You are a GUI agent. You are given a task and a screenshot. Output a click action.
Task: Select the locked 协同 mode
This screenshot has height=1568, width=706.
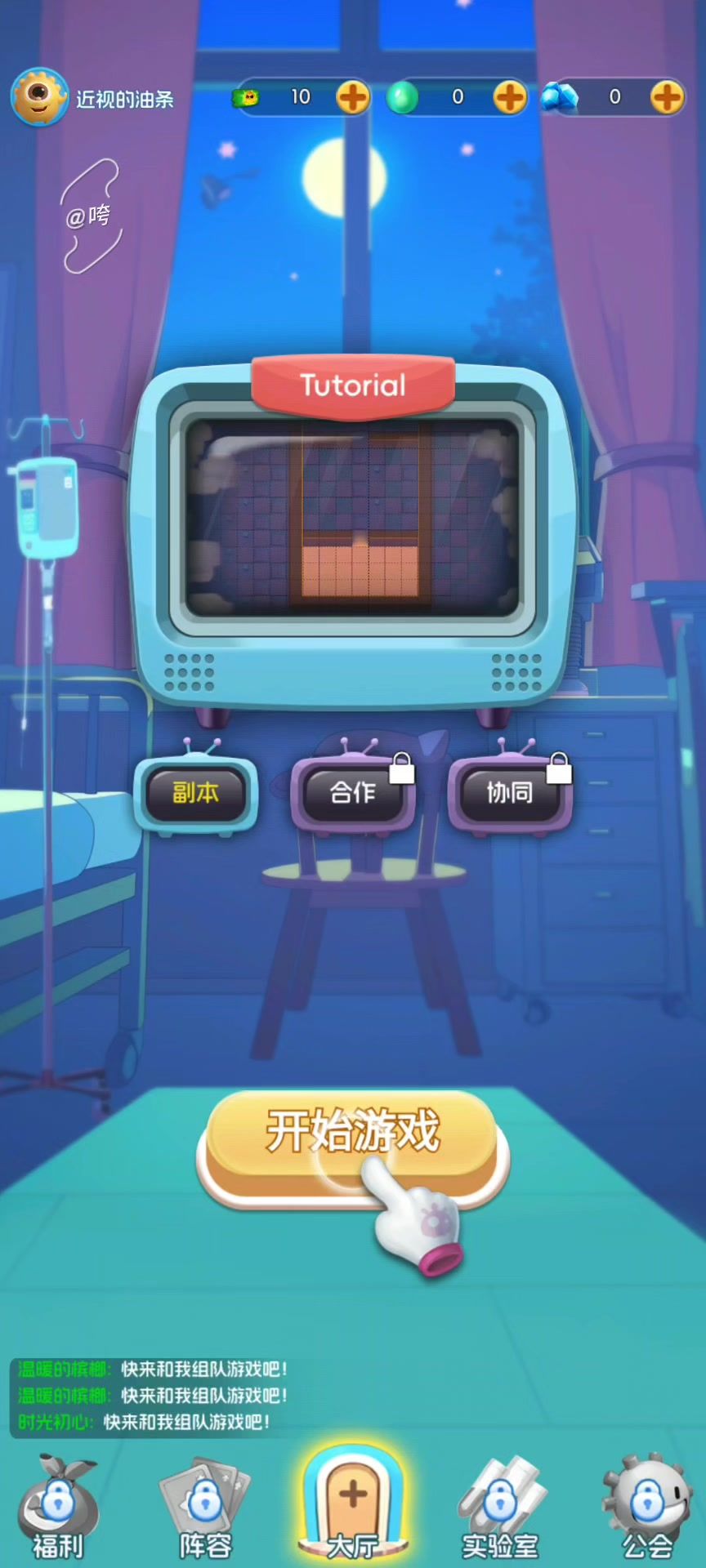(x=509, y=792)
